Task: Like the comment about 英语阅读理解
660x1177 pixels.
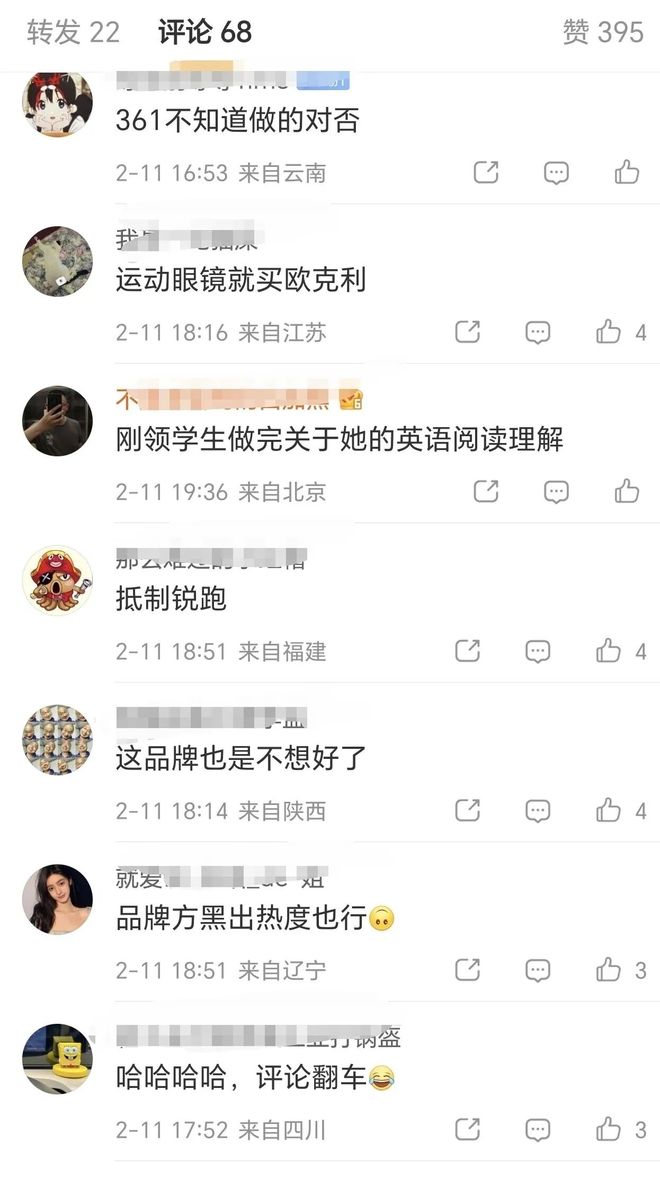Action: coord(627,491)
